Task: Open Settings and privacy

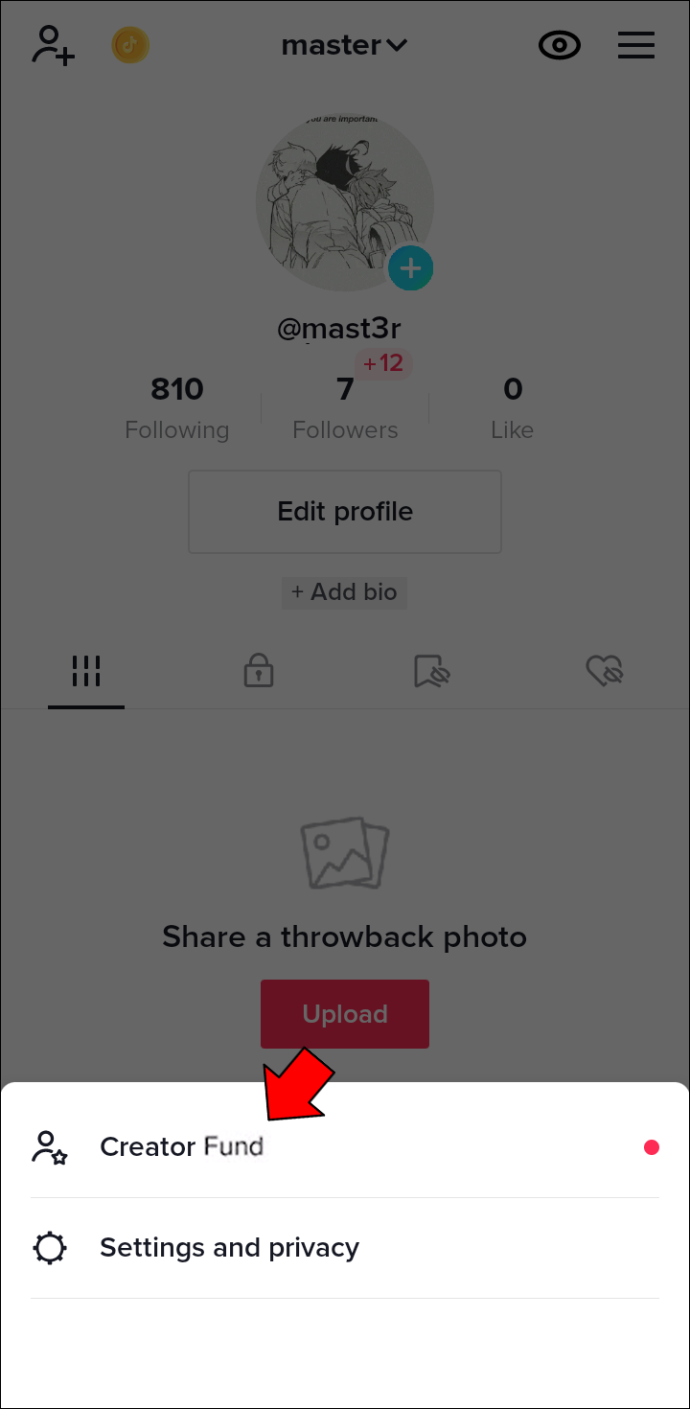Action: click(x=345, y=1248)
